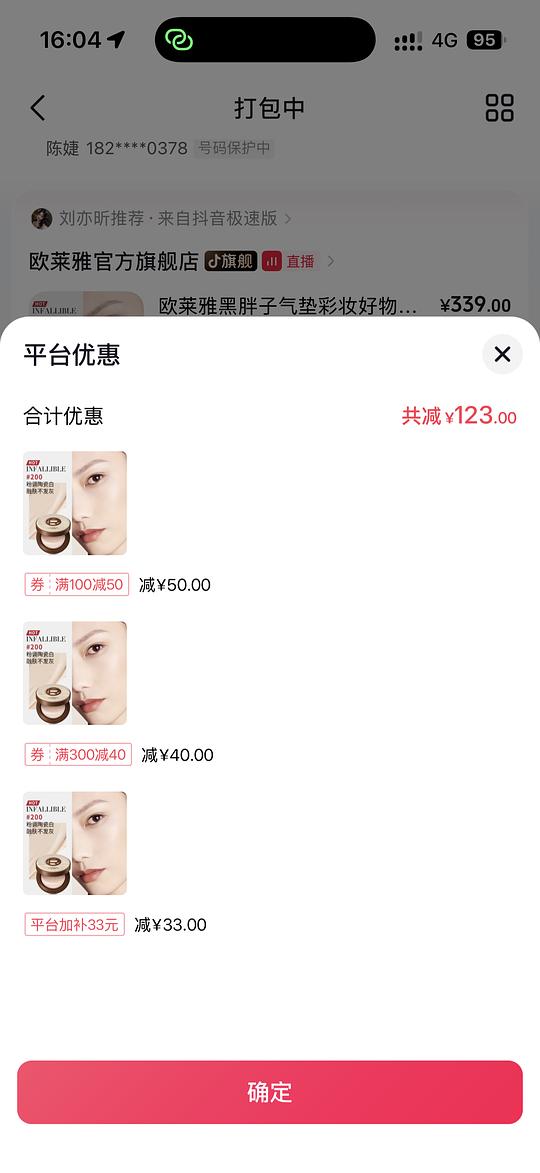This screenshot has height=1173, width=540.
Task: Confirm with the 确定 button
Action: pyautogui.click(x=269, y=1091)
